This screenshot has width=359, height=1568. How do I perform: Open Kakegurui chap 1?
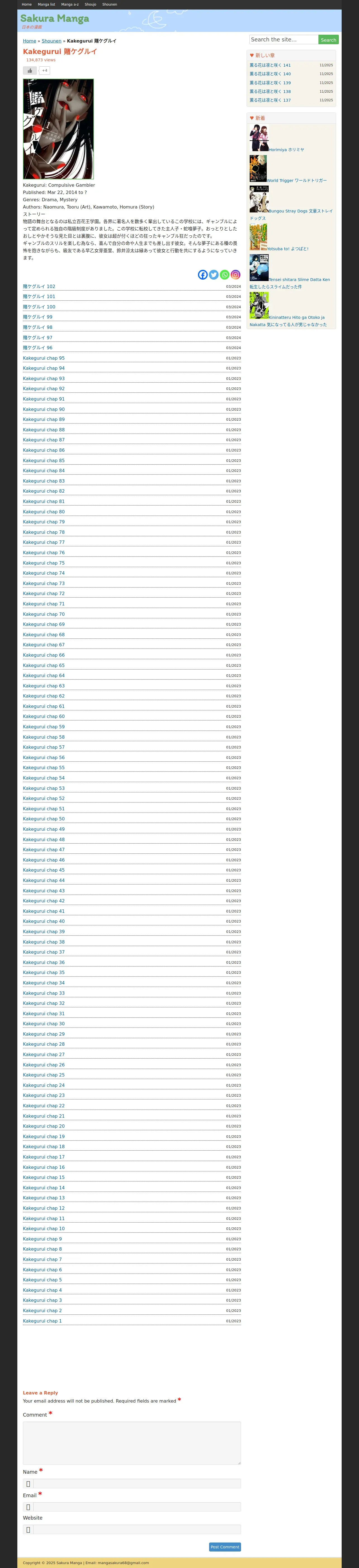click(x=42, y=1320)
